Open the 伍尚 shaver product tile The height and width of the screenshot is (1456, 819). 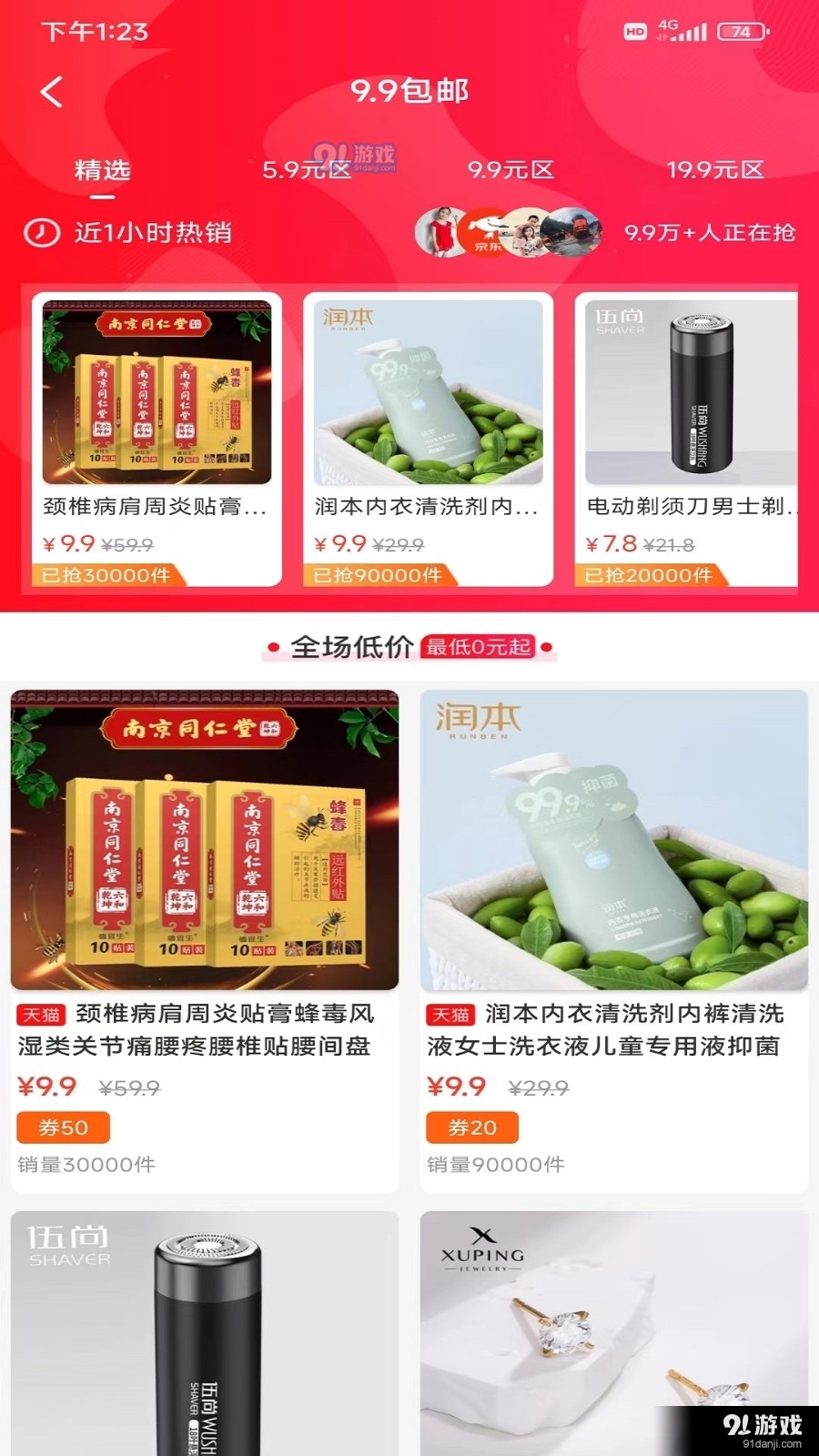[205, 1333]
